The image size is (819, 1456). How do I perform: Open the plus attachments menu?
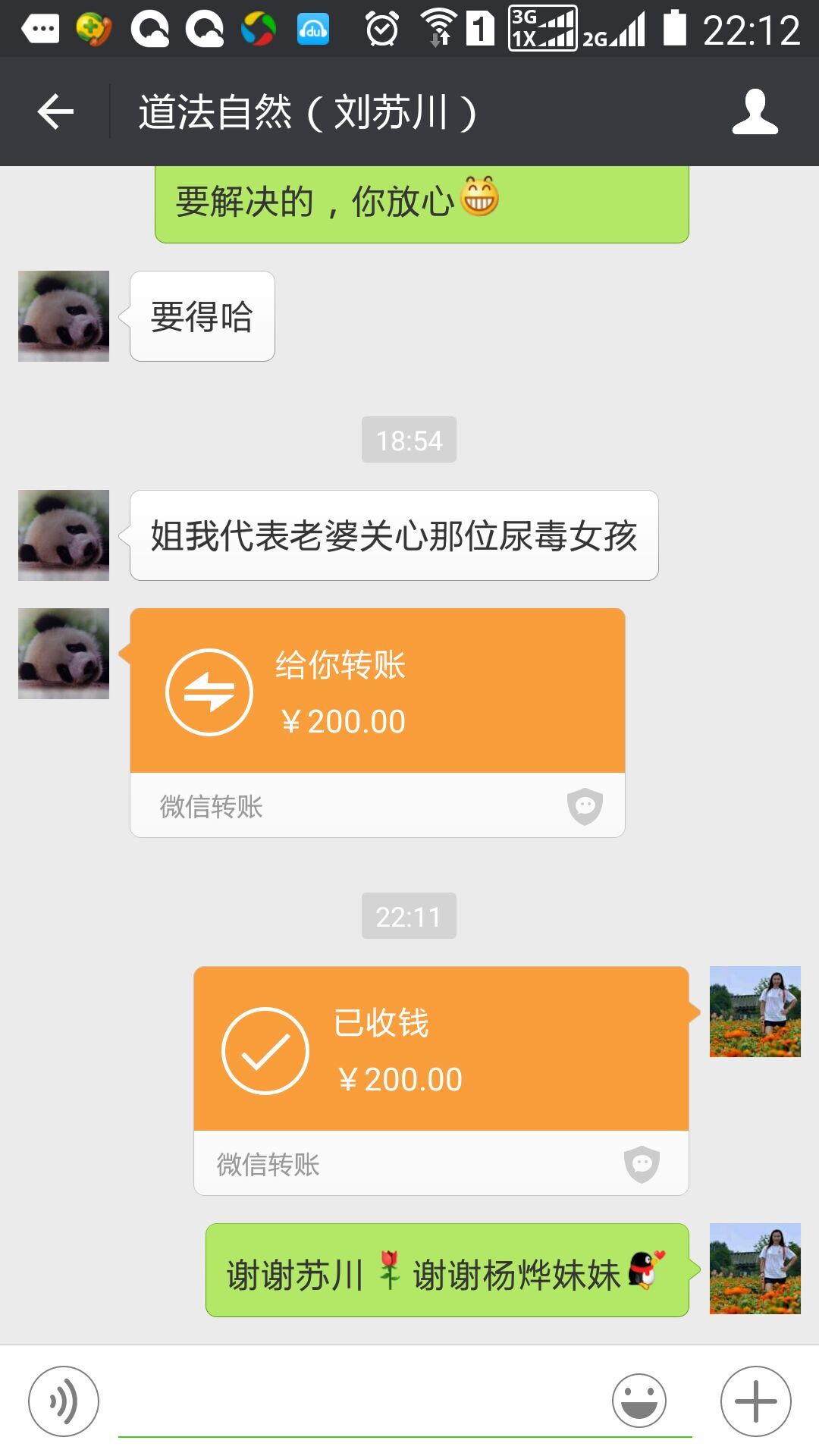coord(755,1401)
